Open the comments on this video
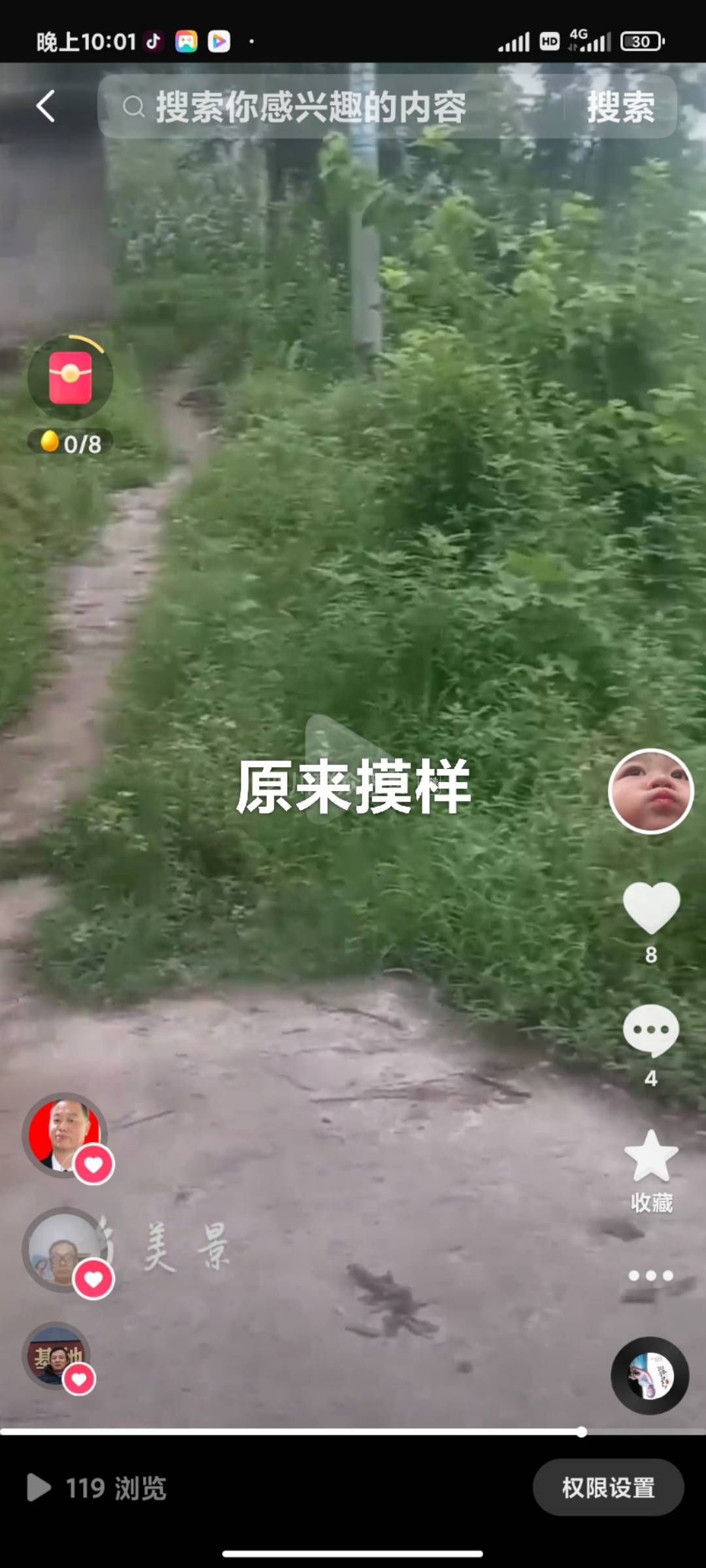Image resolution: width=706 pixels, height=1568 pixels. pyautogui.click(x=651, y=1032)
